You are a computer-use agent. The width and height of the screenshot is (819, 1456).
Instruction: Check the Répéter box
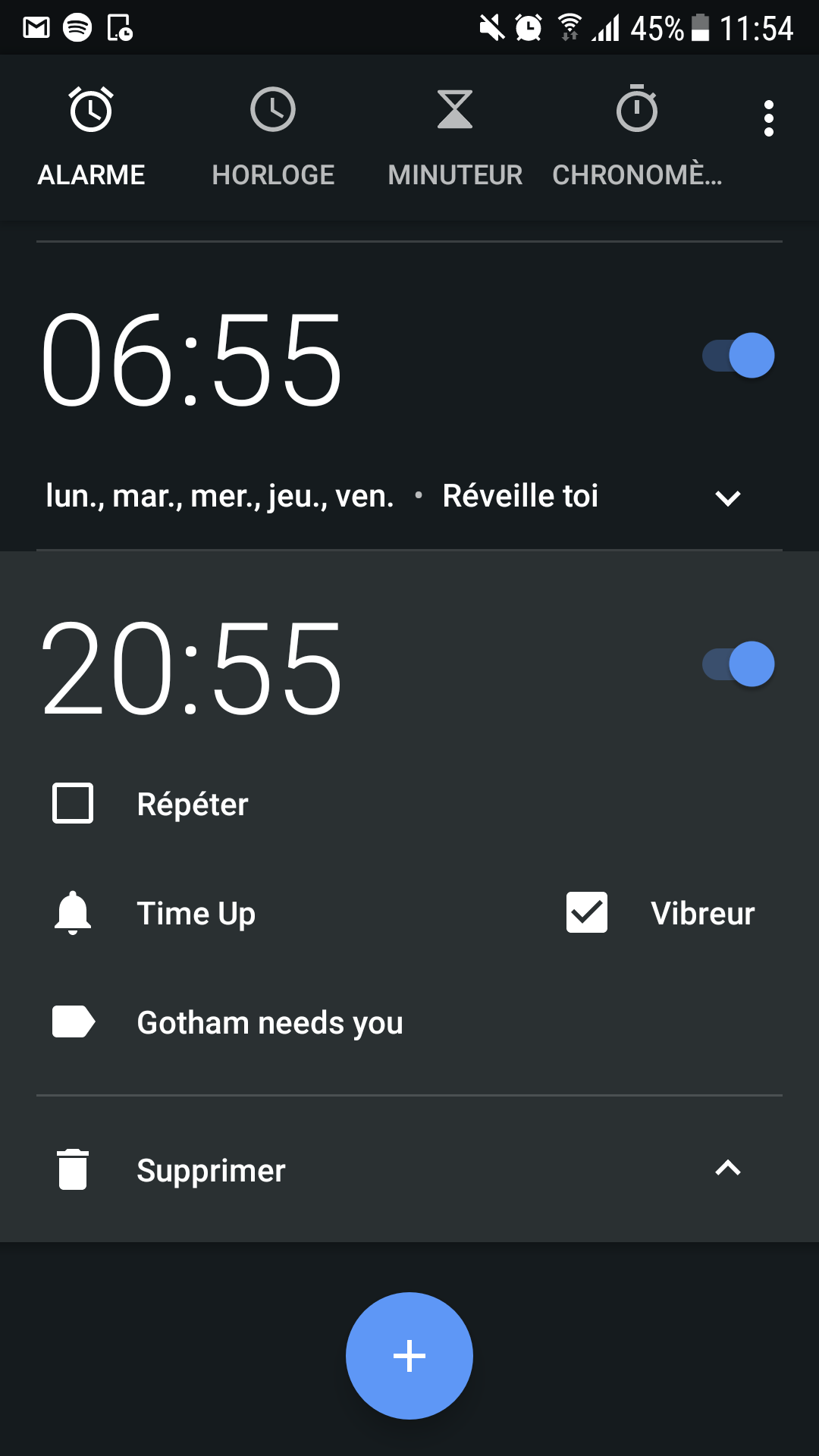(x=73, y=803)
